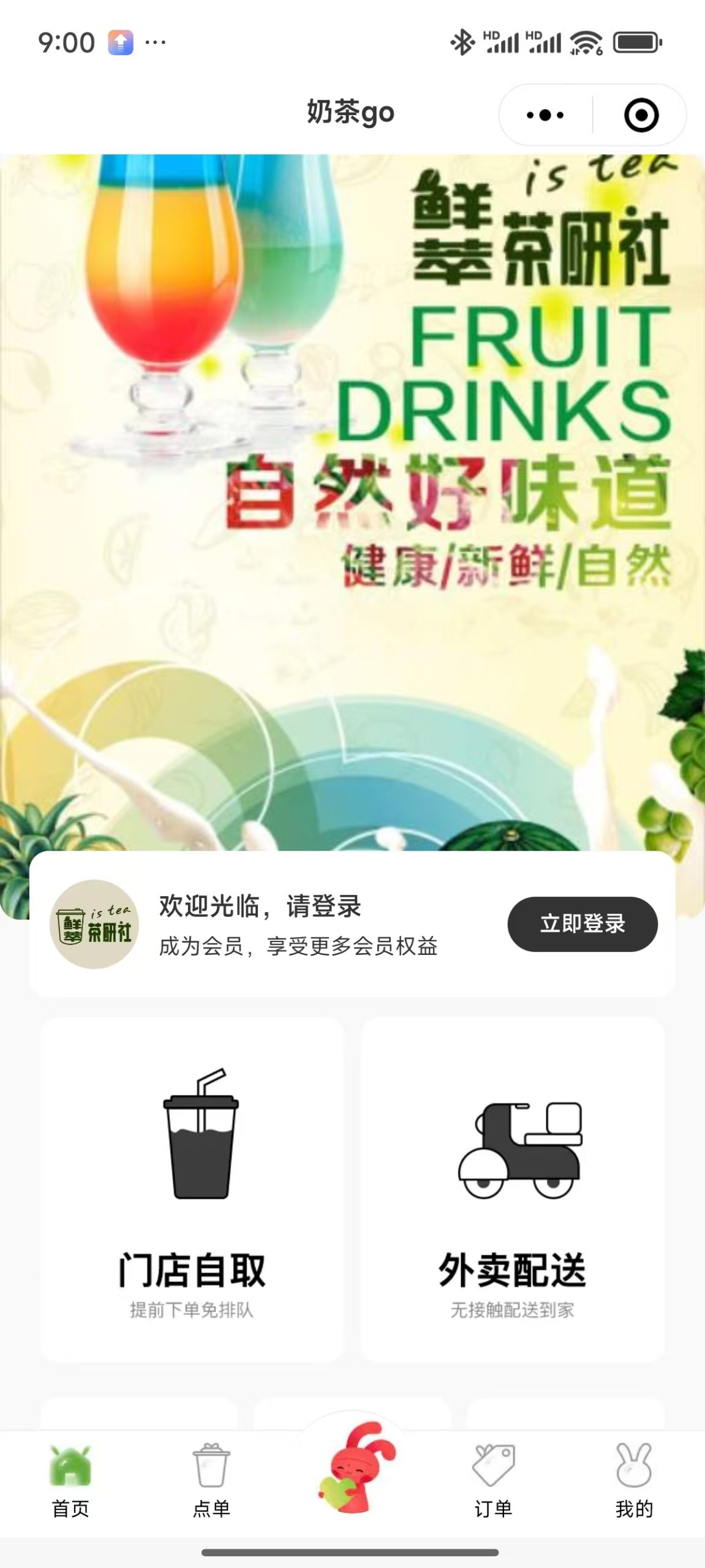Open the fruit drinks promo banner
Image resolution: width=705 pixels, height=1568 pixels.
pos(352,490)
